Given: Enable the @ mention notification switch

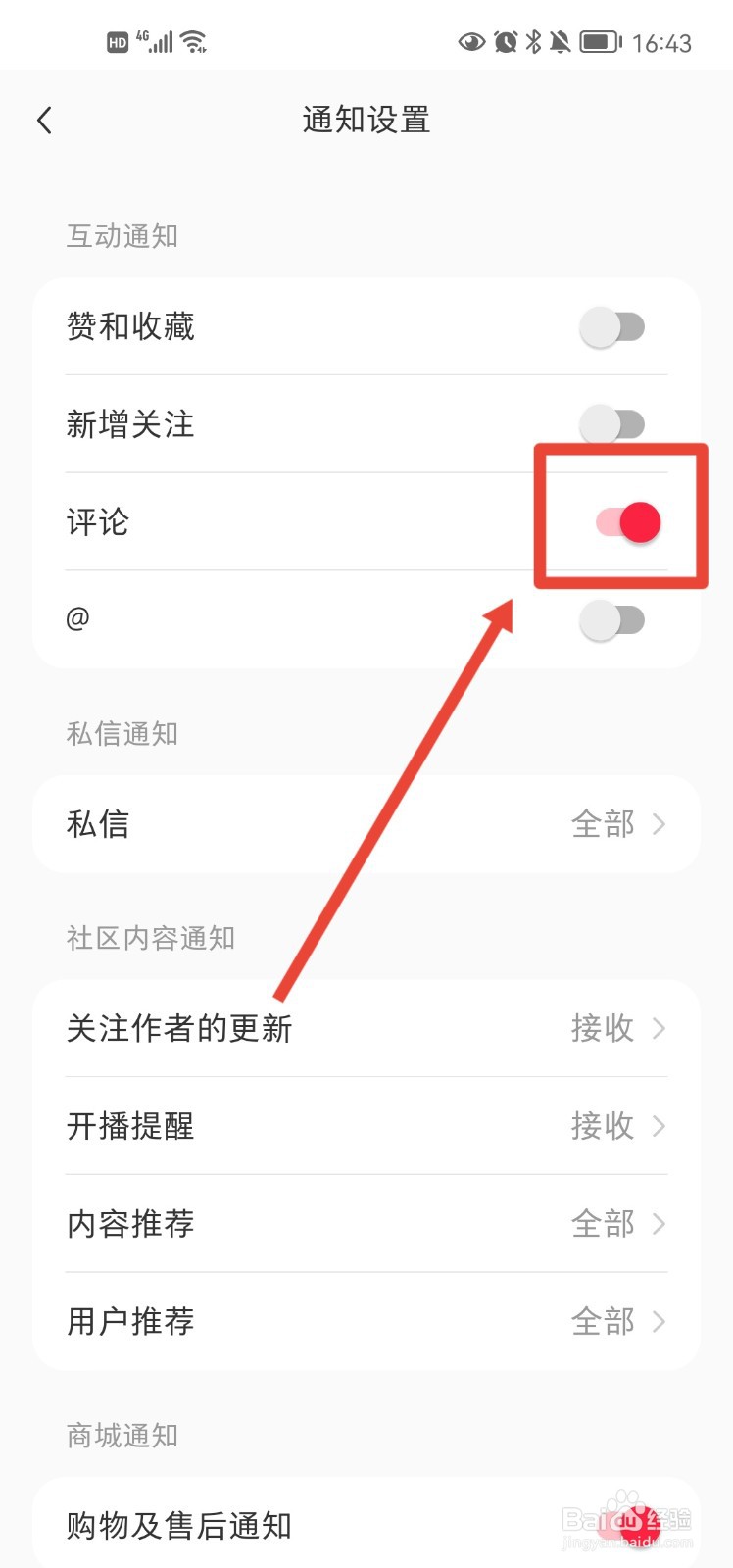Looking at the screenshot, I should coord(615,619).
